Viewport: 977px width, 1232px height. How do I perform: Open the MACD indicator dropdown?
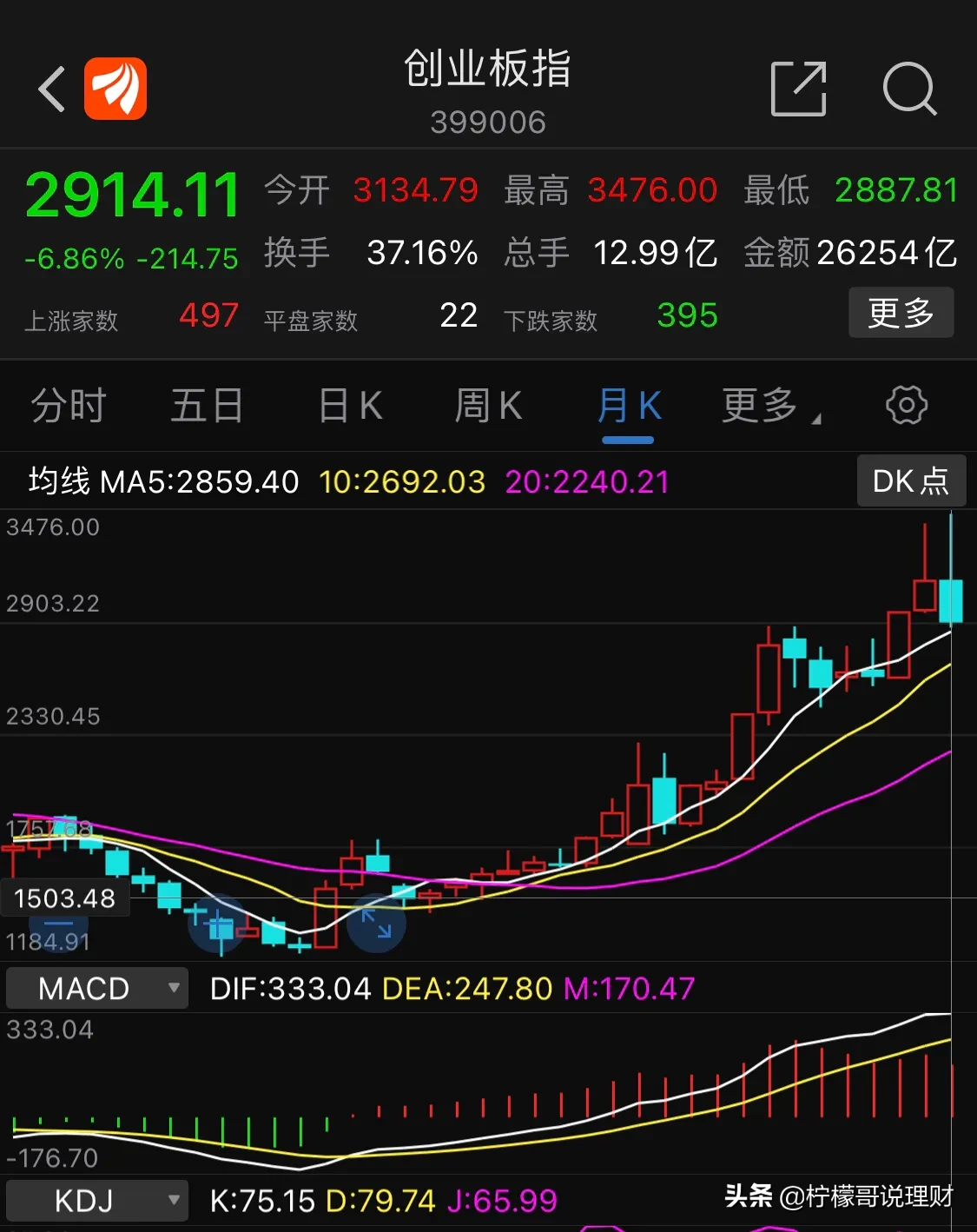pos(97,988)
